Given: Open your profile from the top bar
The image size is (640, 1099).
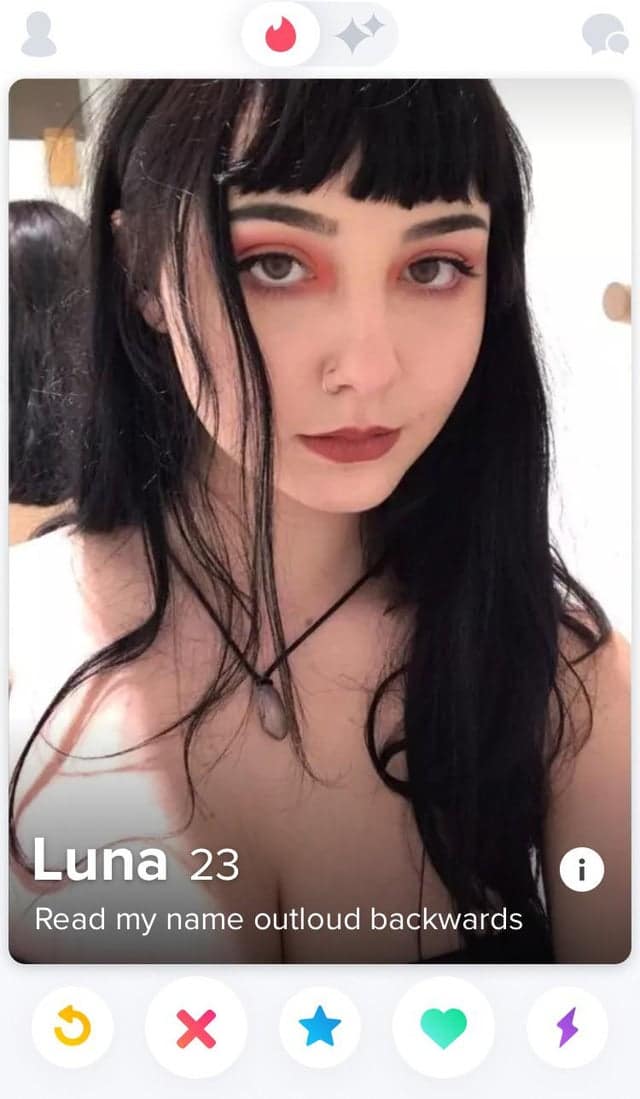Looking at the screenshot, I should (39, 35).
